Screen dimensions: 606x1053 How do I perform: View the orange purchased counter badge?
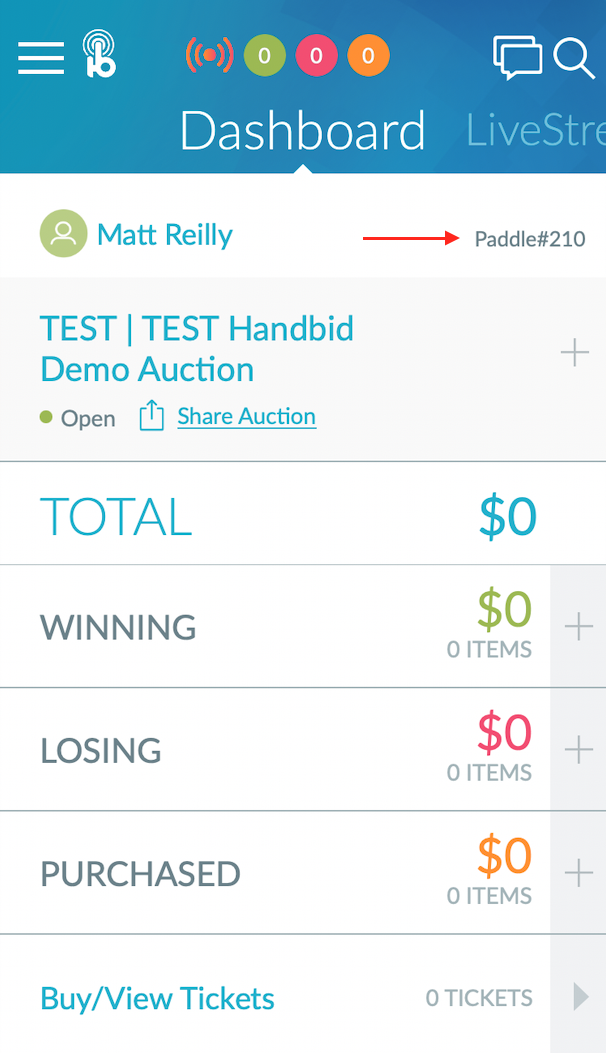point(368,56)
